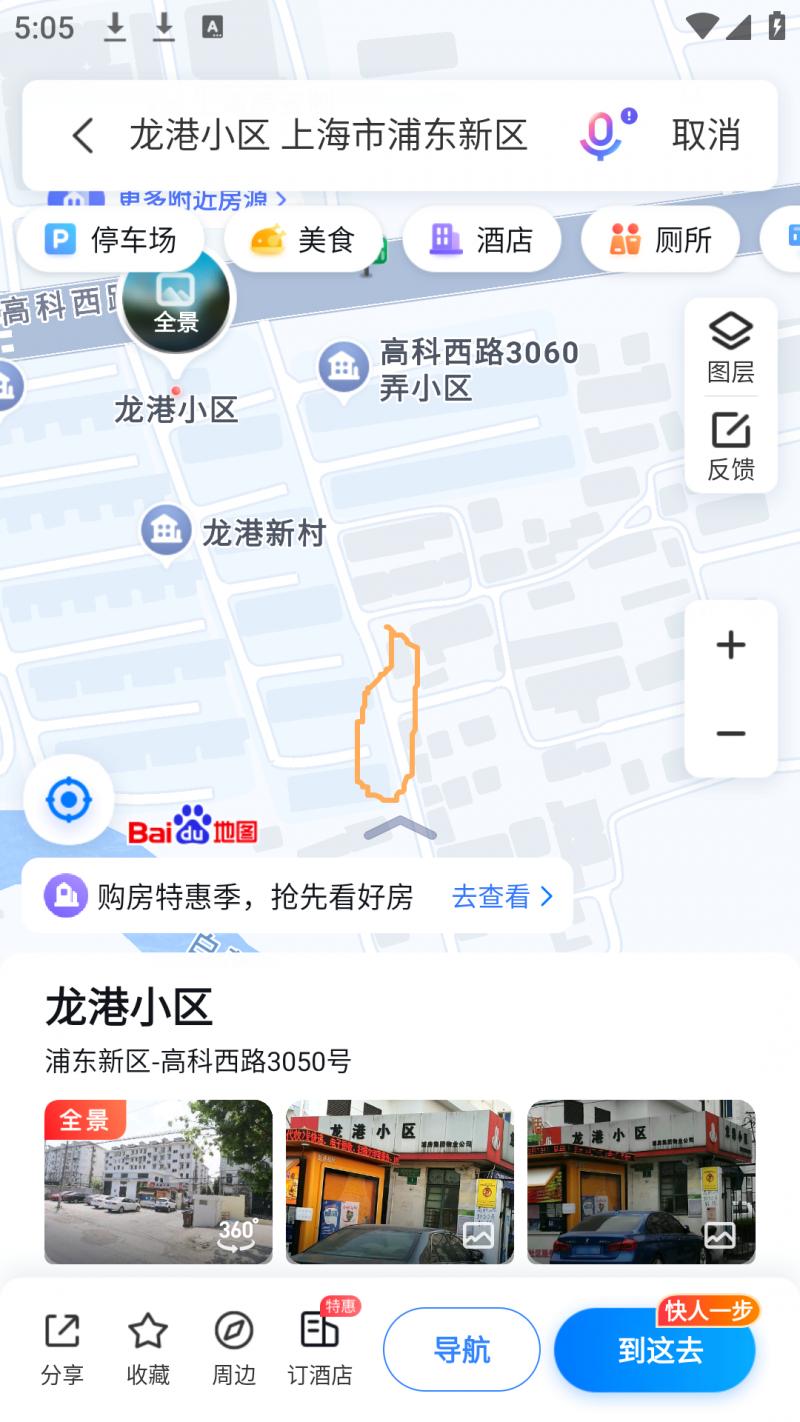Filter nearby by 酒店
800x1422 pixels.
pyautogui.click(x=481, y=240)
